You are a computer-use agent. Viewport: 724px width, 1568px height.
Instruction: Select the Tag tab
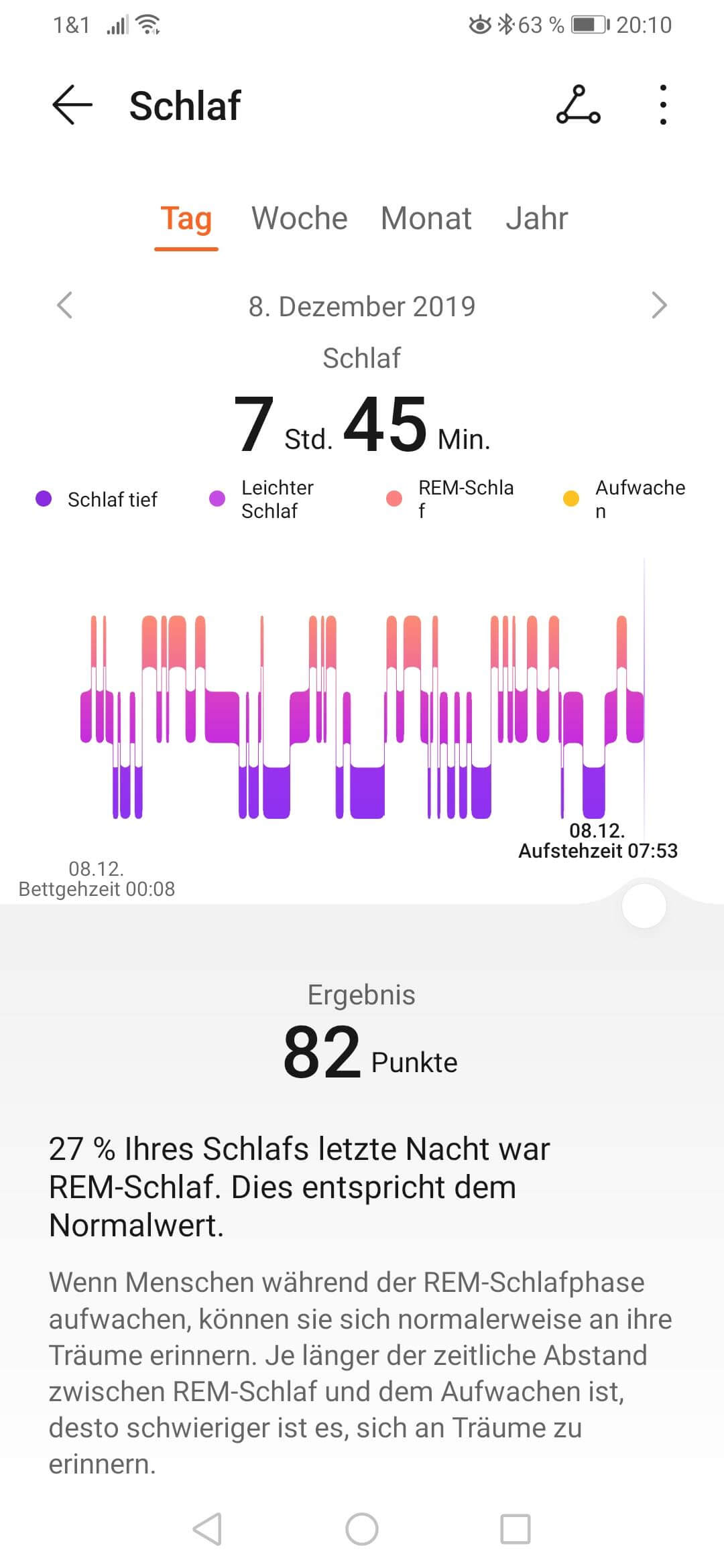tap(186, 218)
